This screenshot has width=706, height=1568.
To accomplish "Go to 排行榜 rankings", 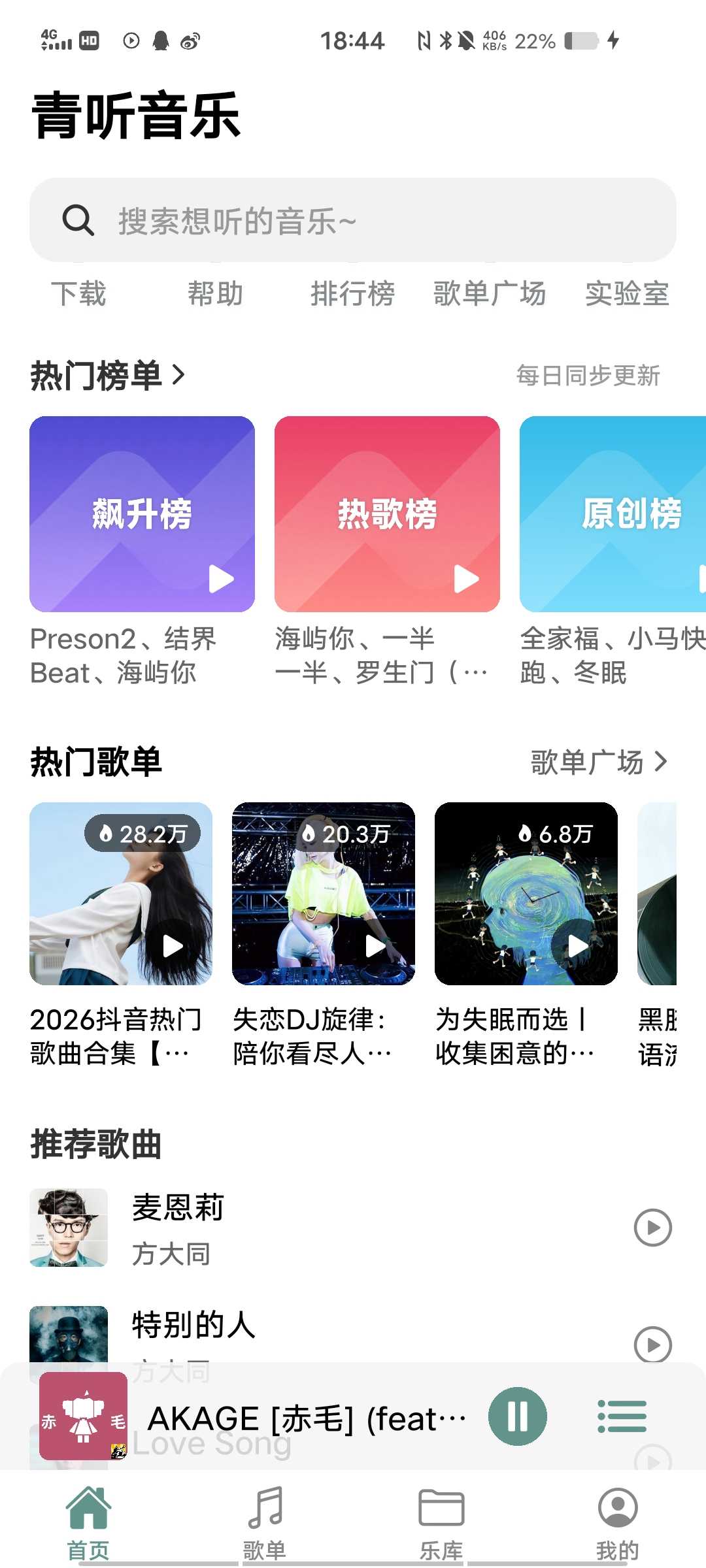I will coord(352,293).
